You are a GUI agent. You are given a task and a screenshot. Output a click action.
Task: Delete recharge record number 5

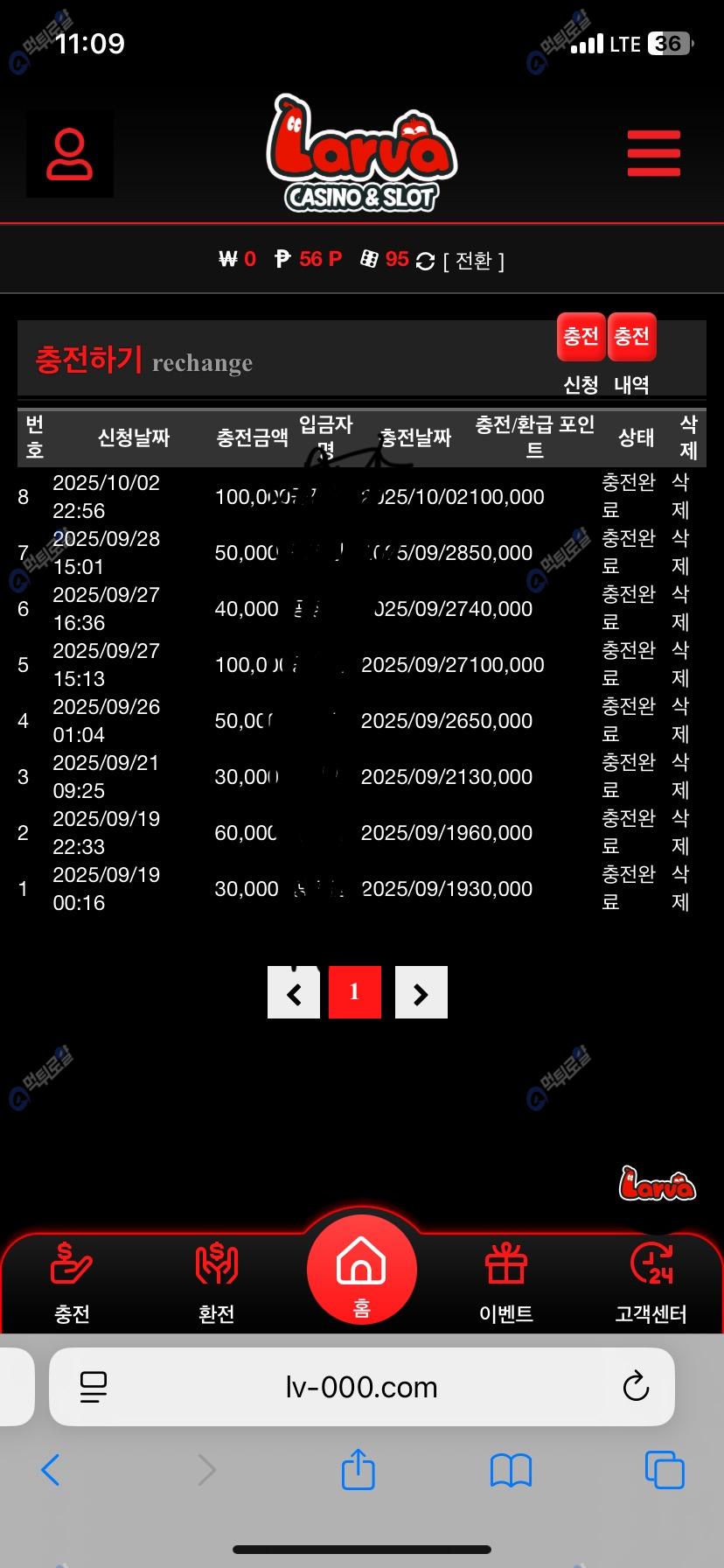point(680,664)
